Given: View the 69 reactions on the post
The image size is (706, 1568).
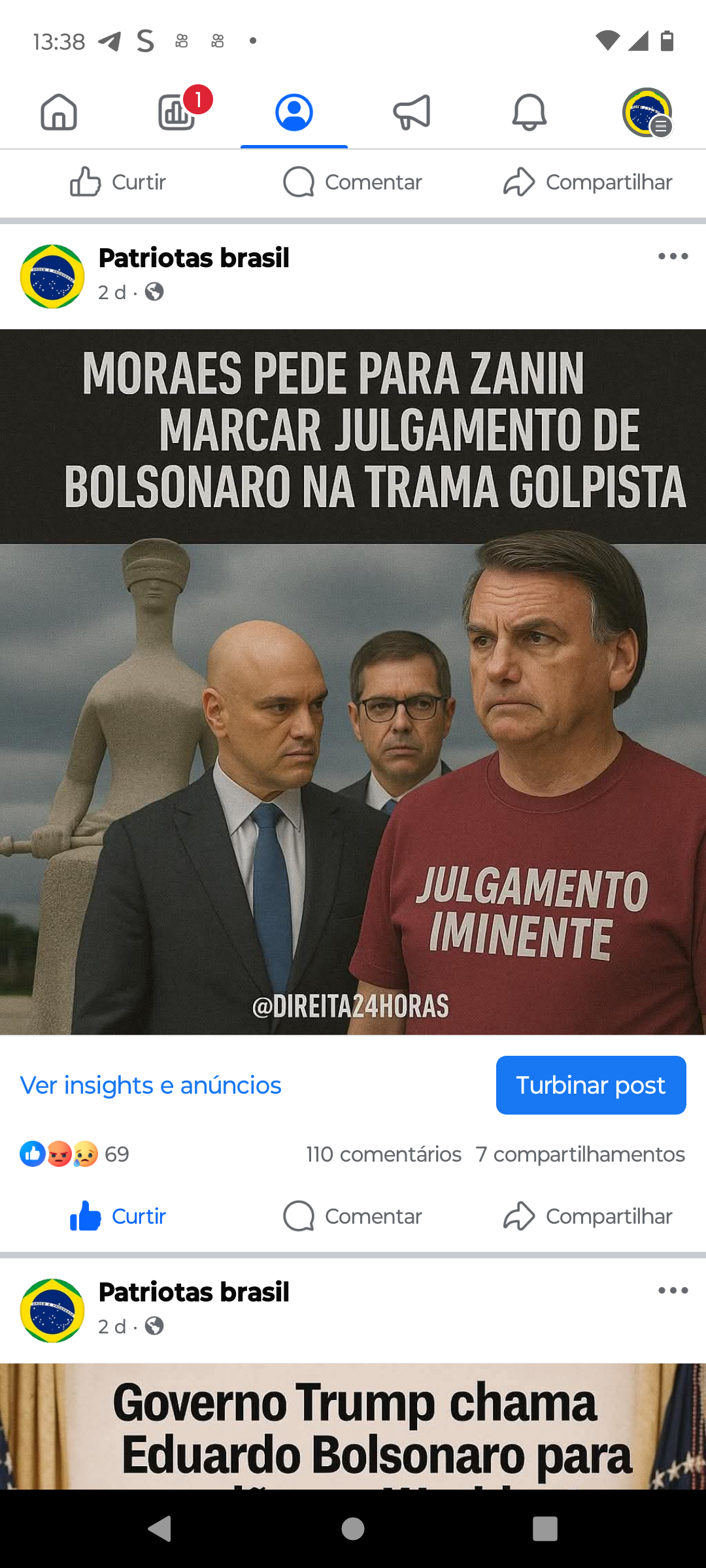Looking at the screenshot, I should tap(75, 1154).
